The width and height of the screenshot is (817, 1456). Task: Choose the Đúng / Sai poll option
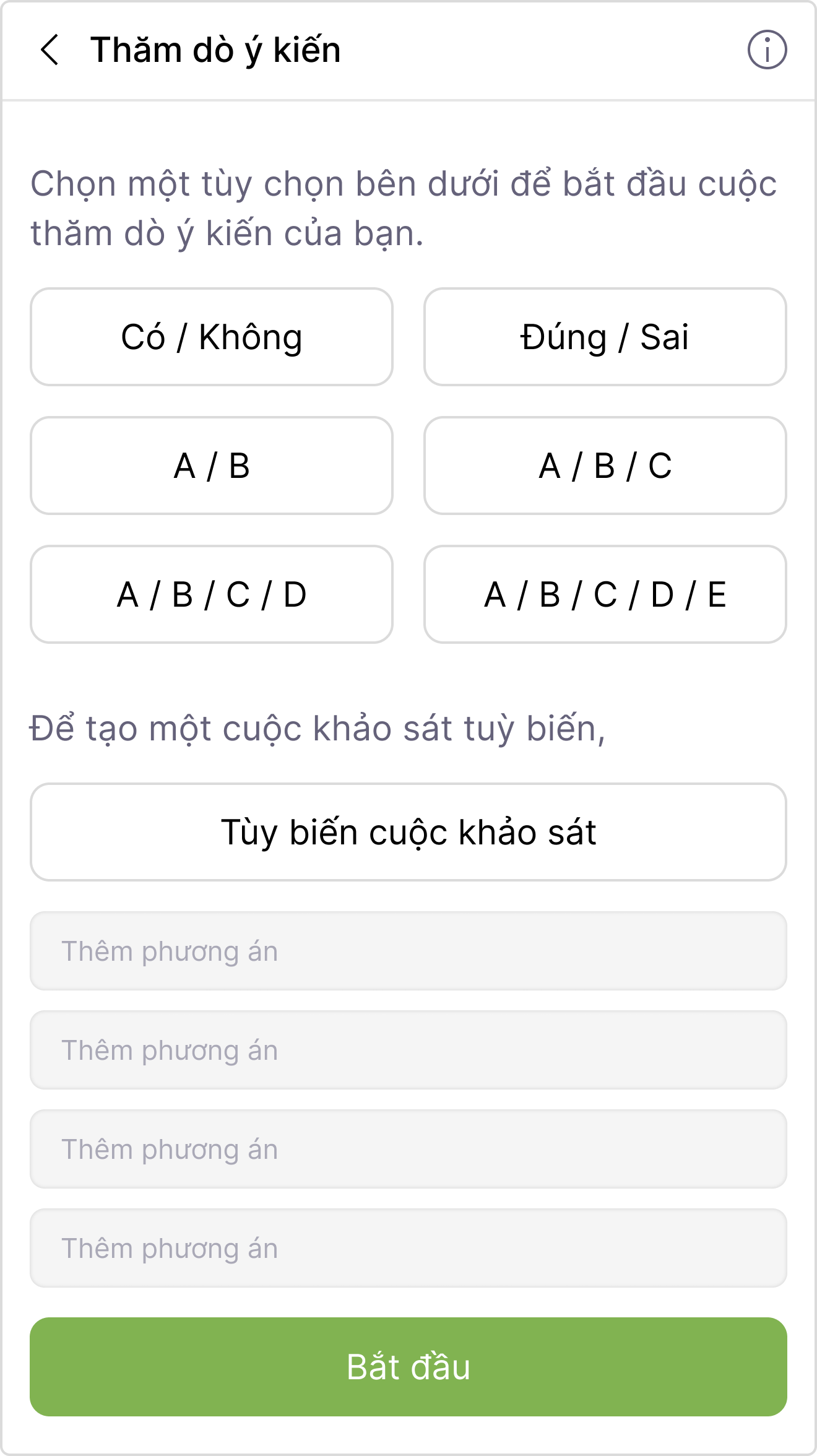(605, 337)
